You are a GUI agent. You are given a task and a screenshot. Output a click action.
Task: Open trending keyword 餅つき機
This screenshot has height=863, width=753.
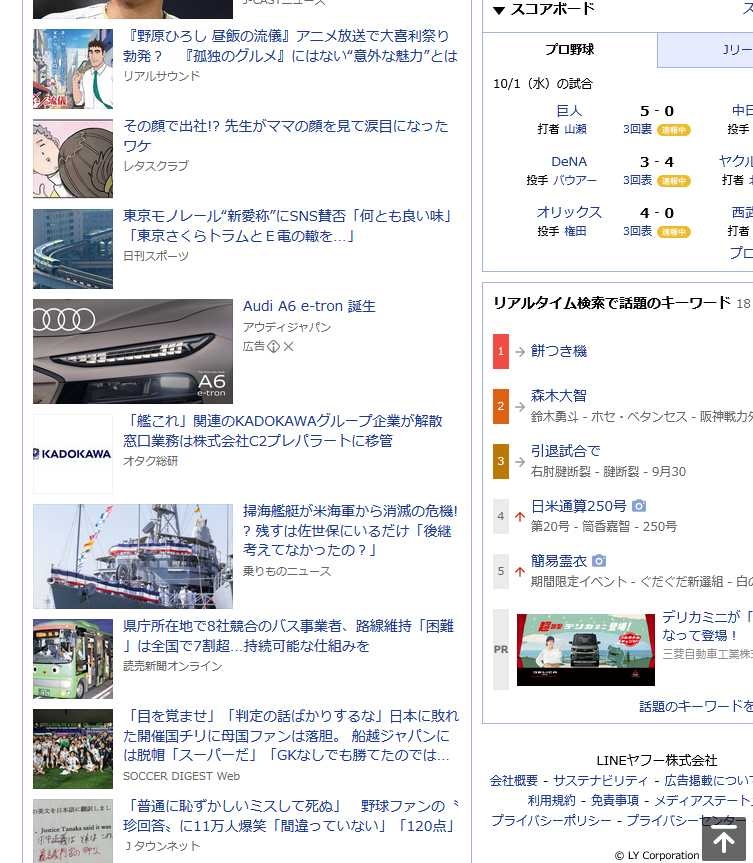click(558, 351)
